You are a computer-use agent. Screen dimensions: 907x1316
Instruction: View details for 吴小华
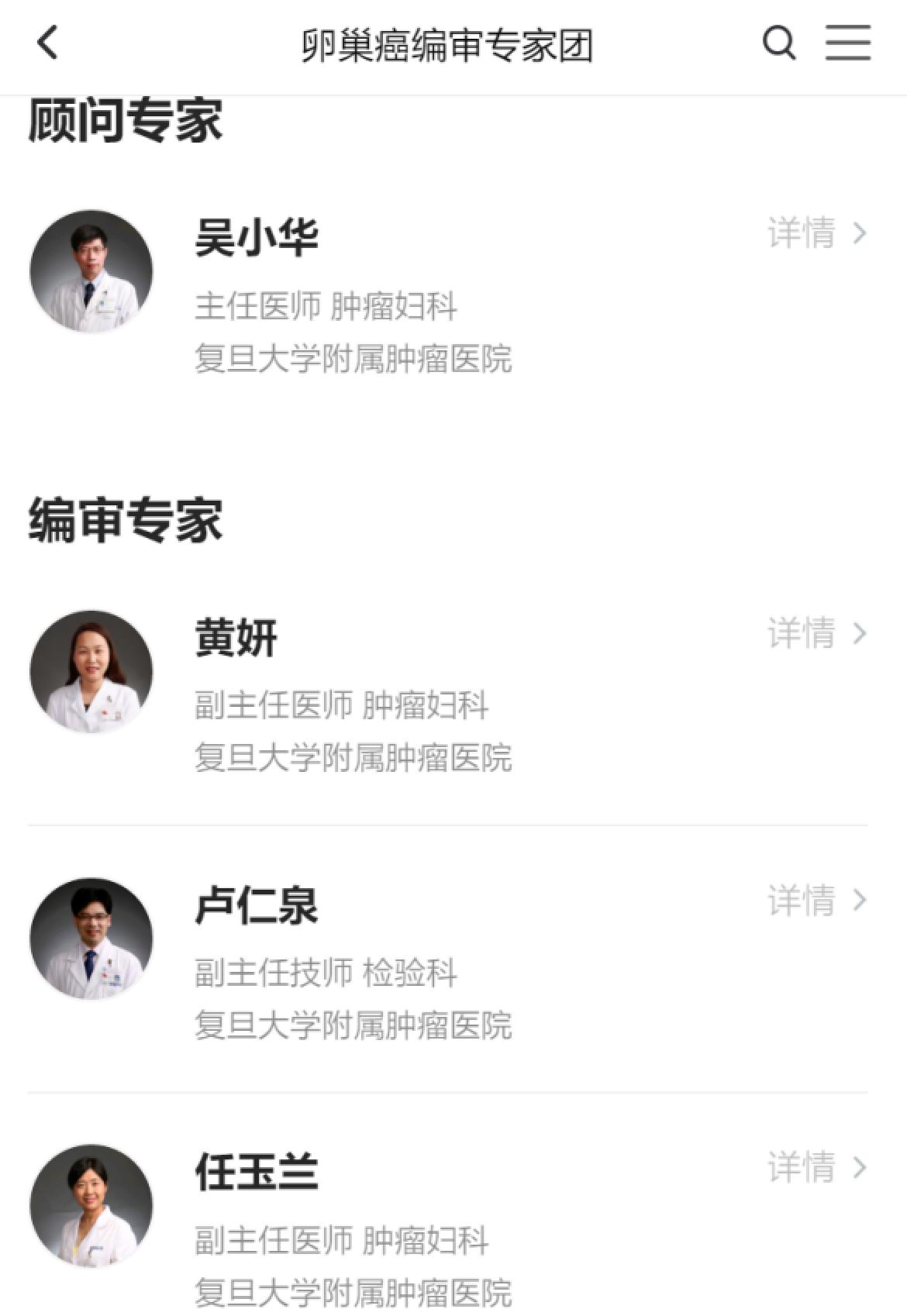click(816, 233)
